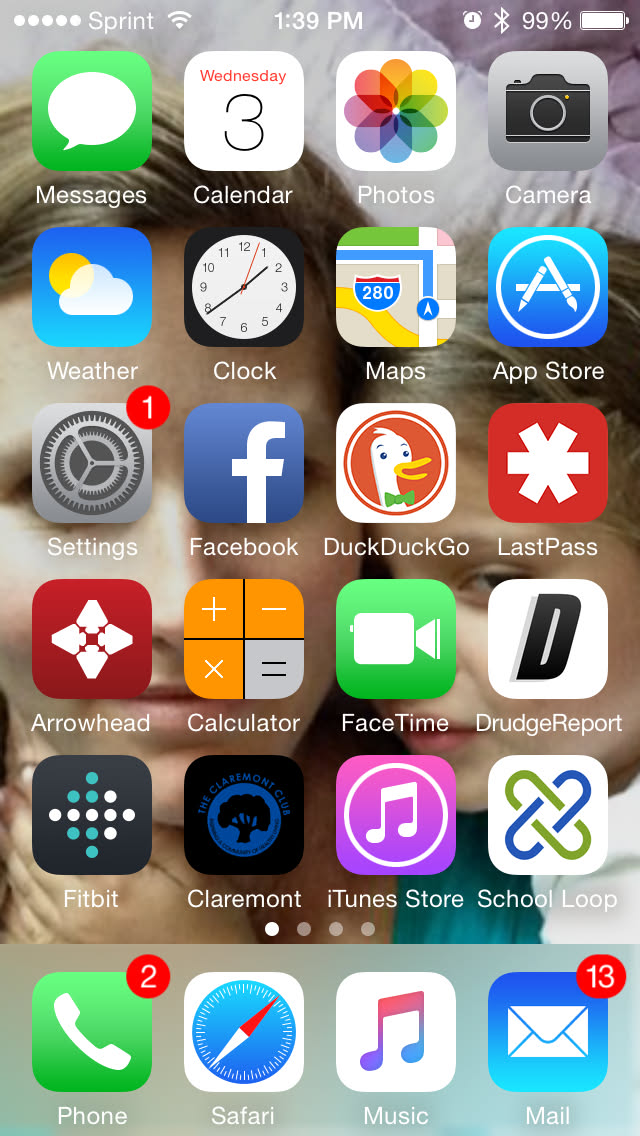This screenshot has width=640, height=1136.
Task: Launch the Maps app
Action: [x=396, y=287]
